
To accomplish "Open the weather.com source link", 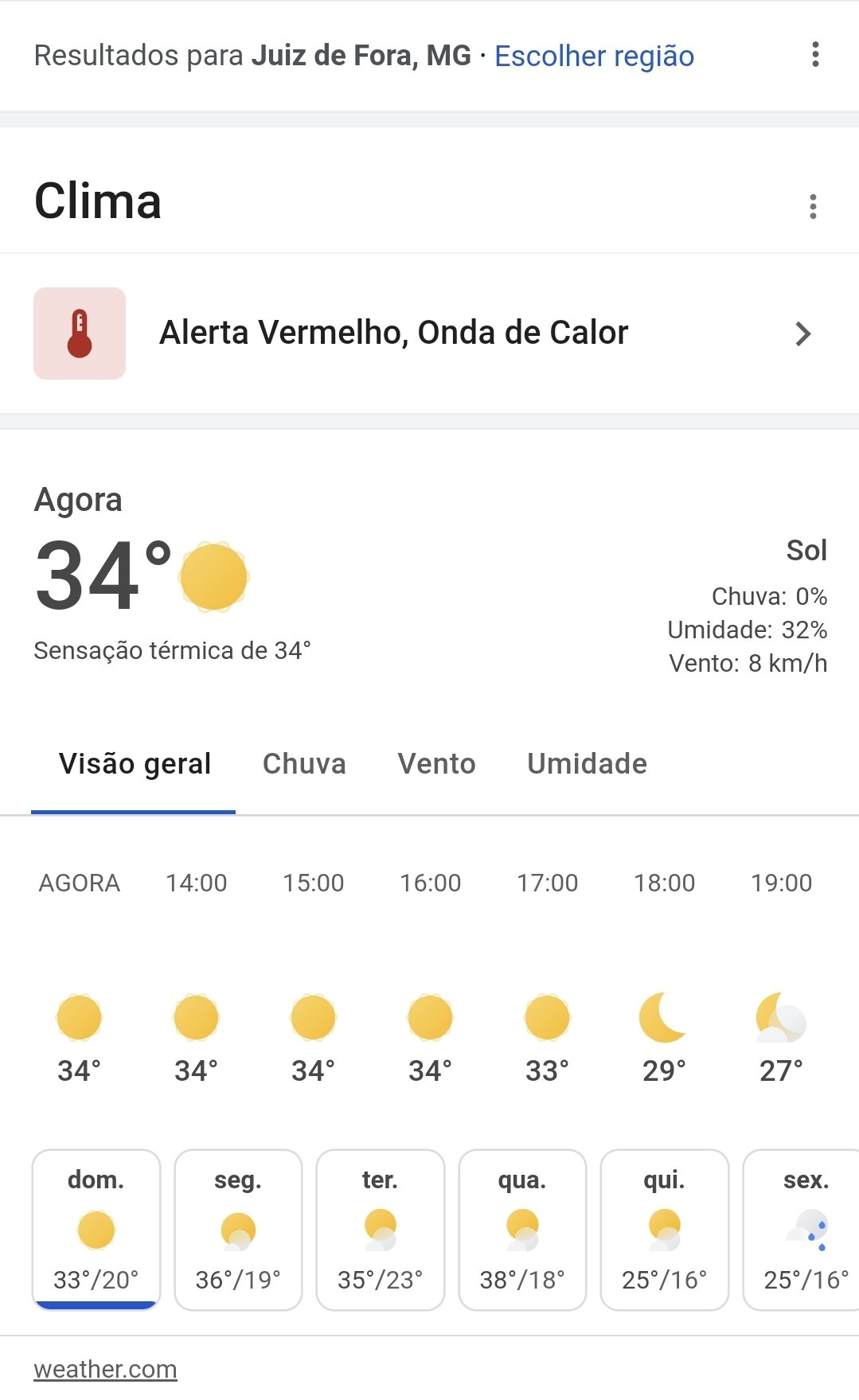I will point(105,1369).
